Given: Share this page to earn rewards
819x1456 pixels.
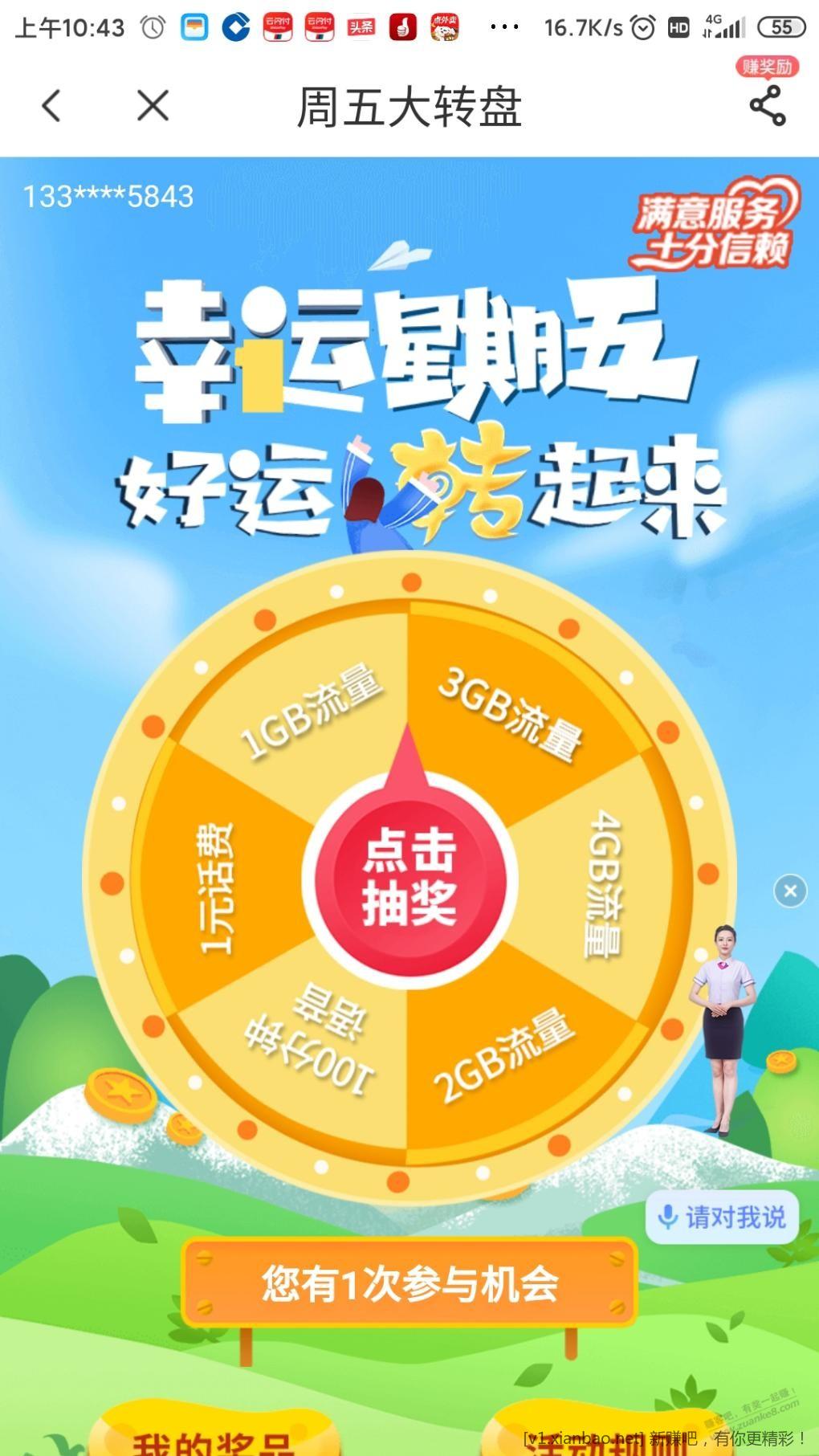Looking at the screenshot, I should click(767, 105).
